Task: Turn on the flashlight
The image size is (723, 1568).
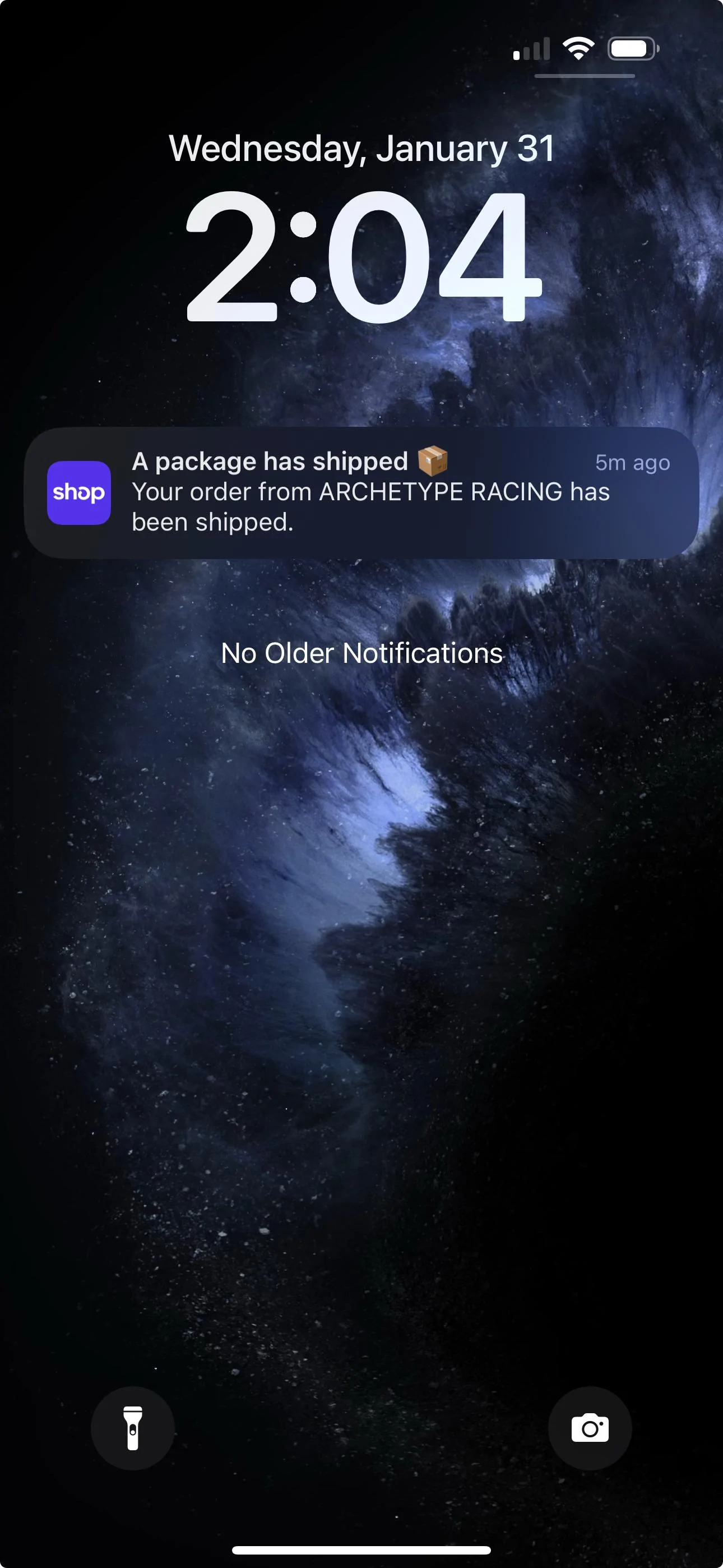Action: (133, 1428)
